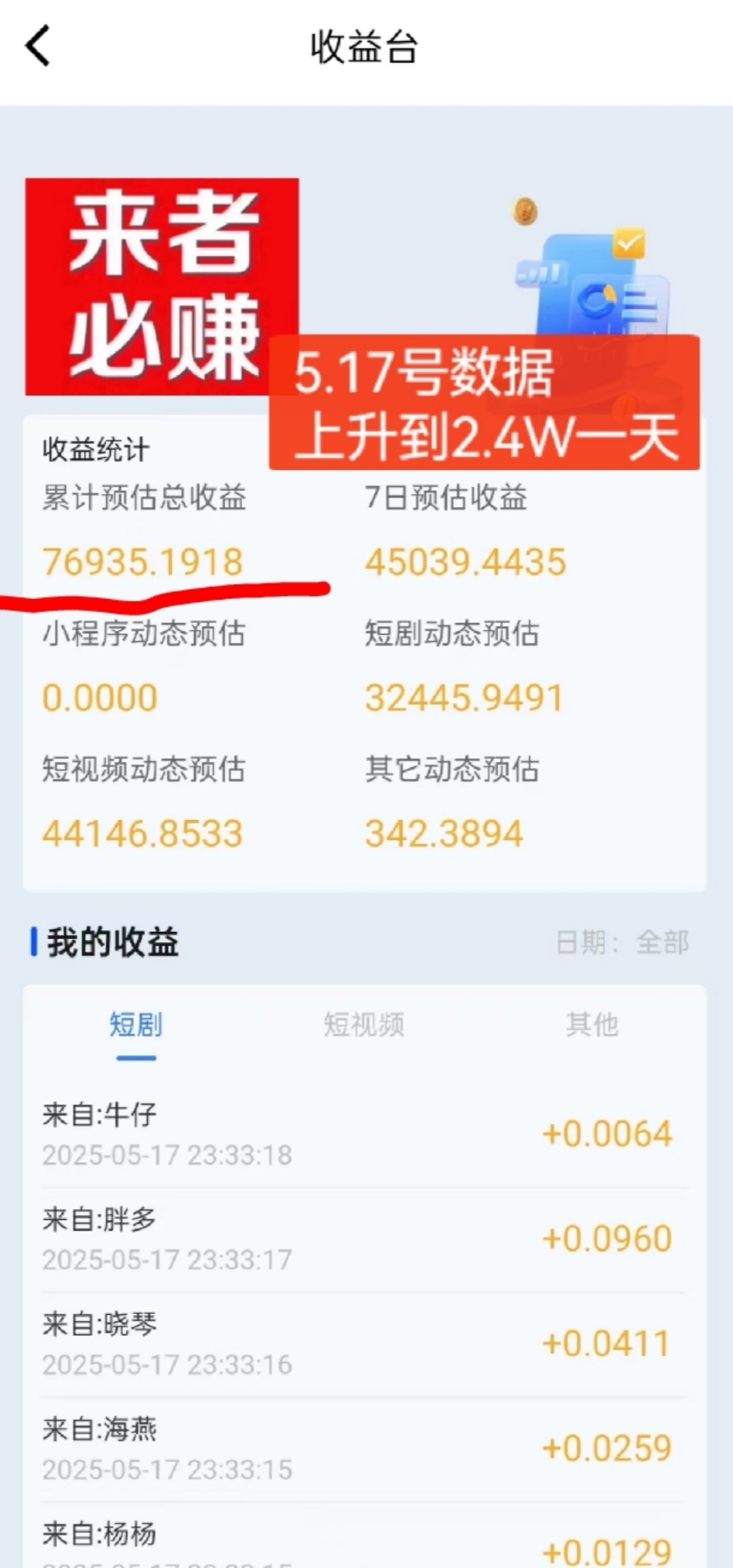Switch to the 其他 tab
The image size is (733, 1568).
coord(592,1025)
